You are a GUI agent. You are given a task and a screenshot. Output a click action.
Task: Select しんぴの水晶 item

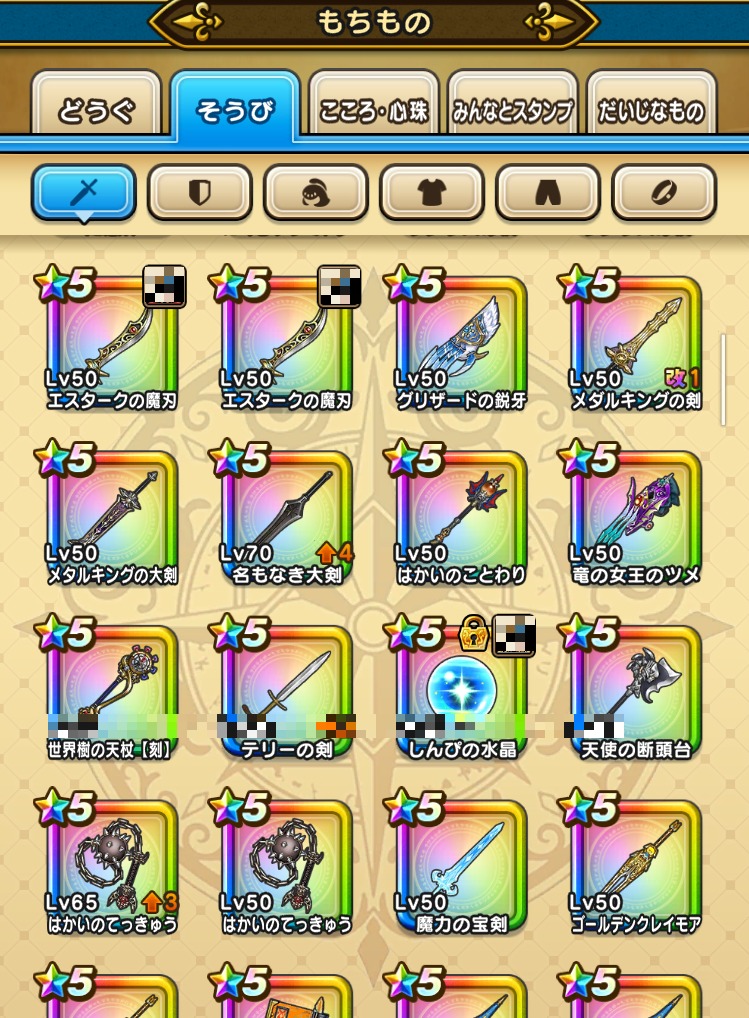[461, 692]
